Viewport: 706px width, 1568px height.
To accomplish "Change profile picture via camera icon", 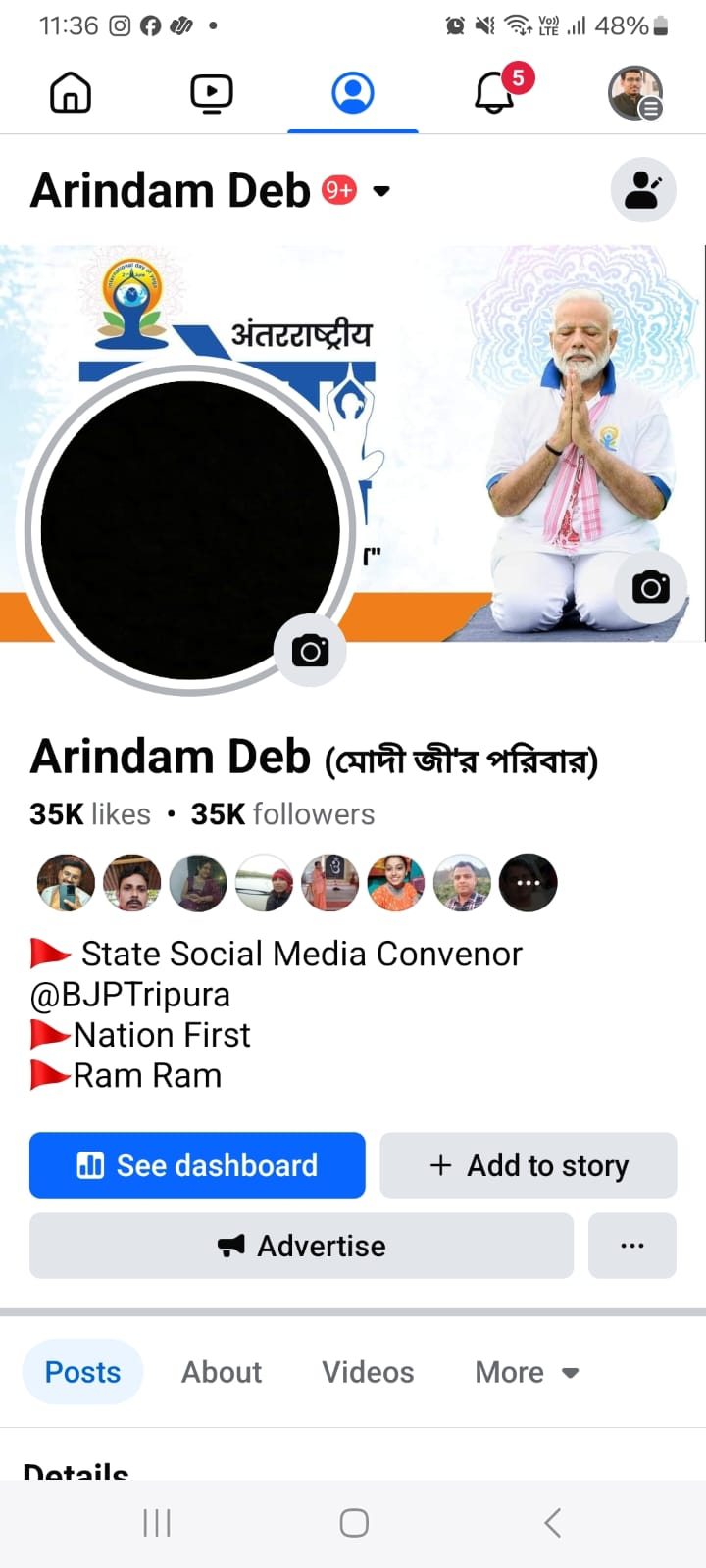I will 311,651.
